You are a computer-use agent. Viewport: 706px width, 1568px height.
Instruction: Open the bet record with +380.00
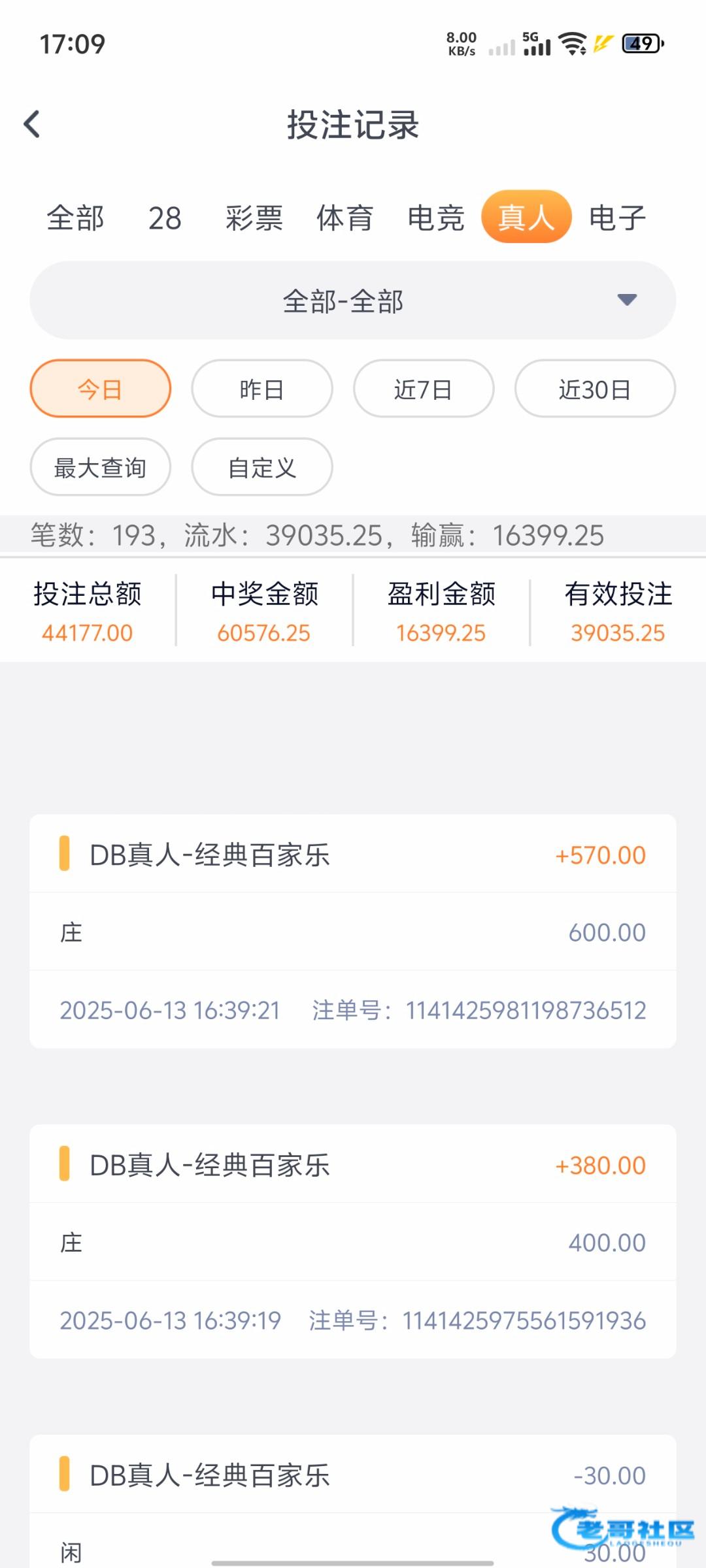click(353, 1242)
